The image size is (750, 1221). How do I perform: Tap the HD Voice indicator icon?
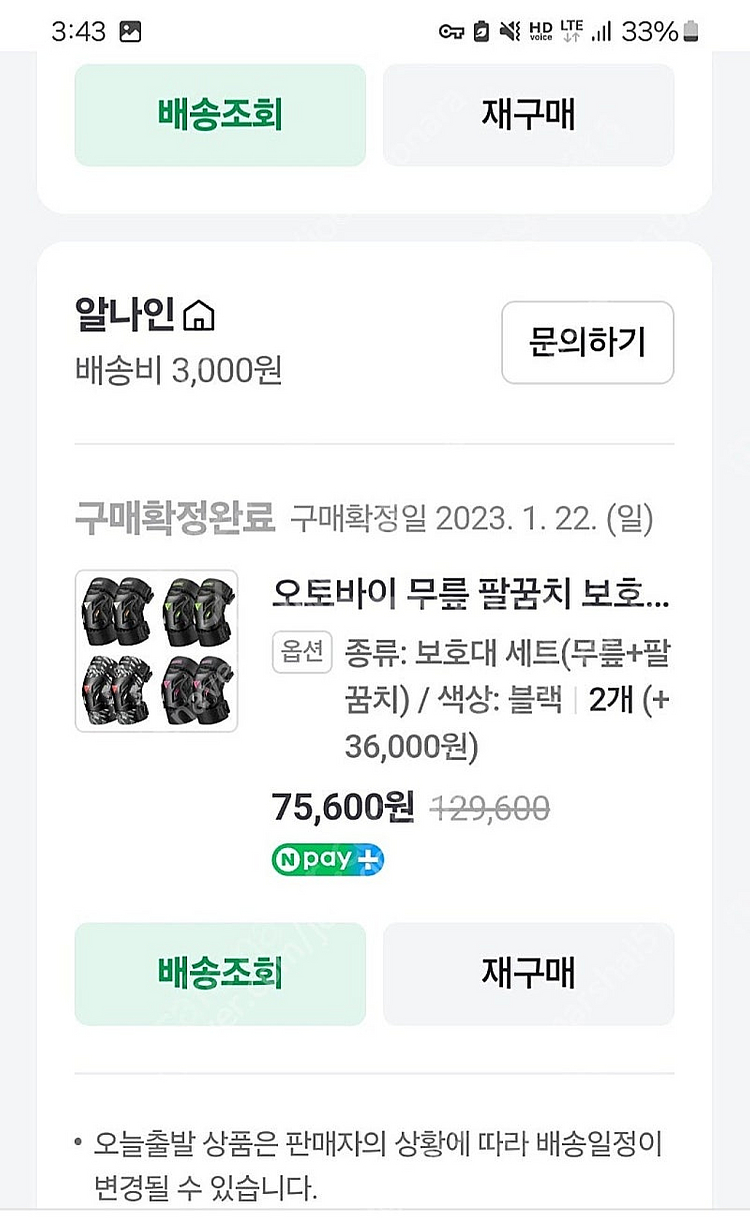(542, 30)
